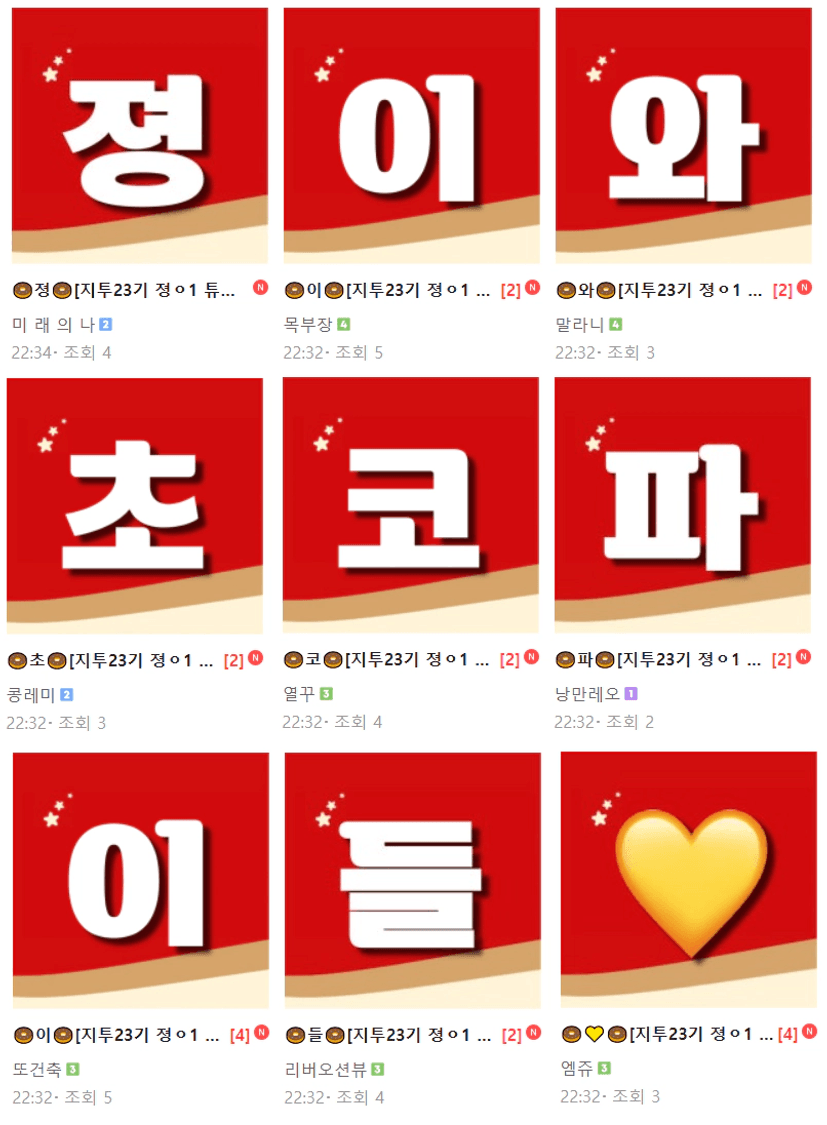Viewport: 827px width, 1125px height.
Task: Open the 코 post thumbnail by 열꾸
Action: point(412,505)
